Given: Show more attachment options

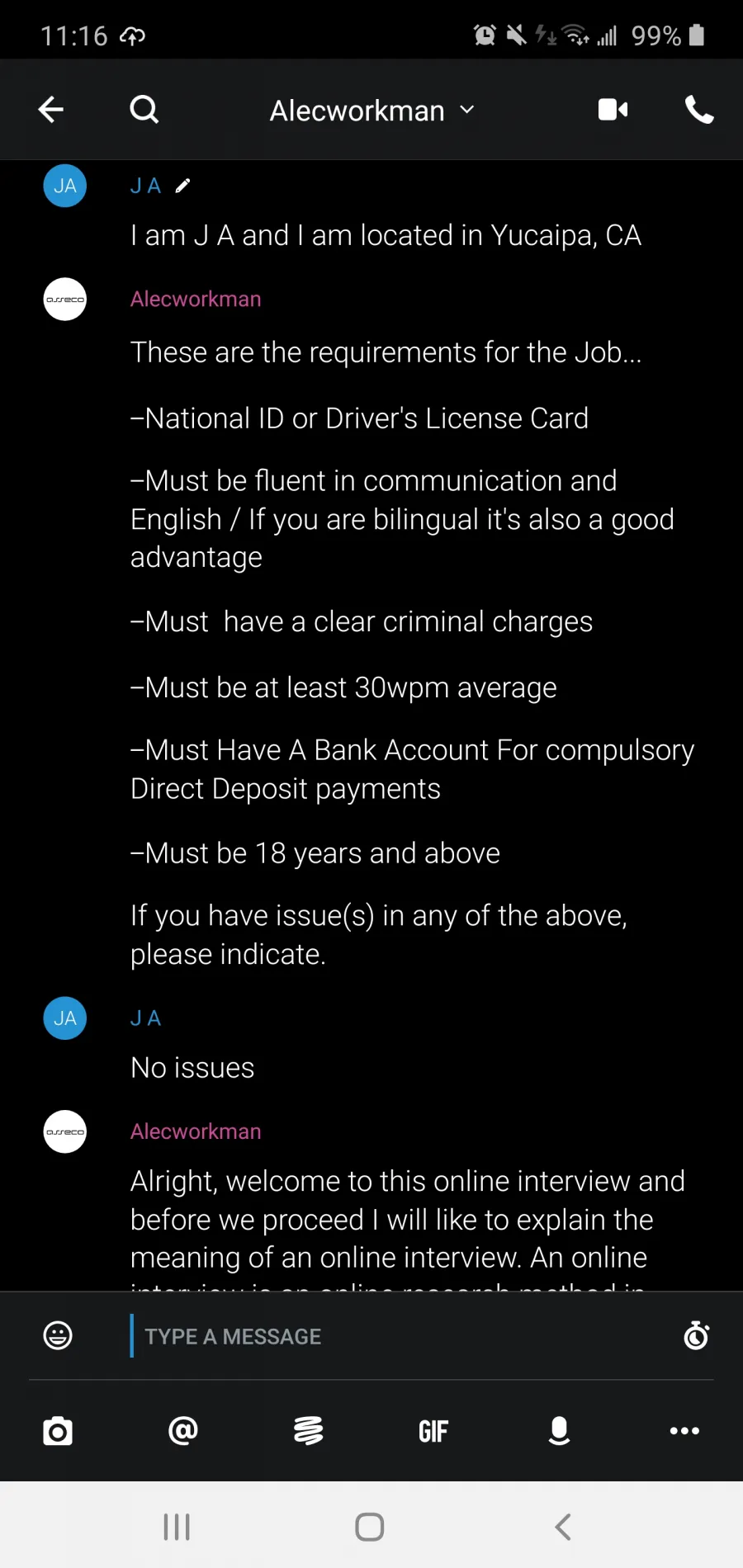Looking at the screenshot, I should 684,1431.
